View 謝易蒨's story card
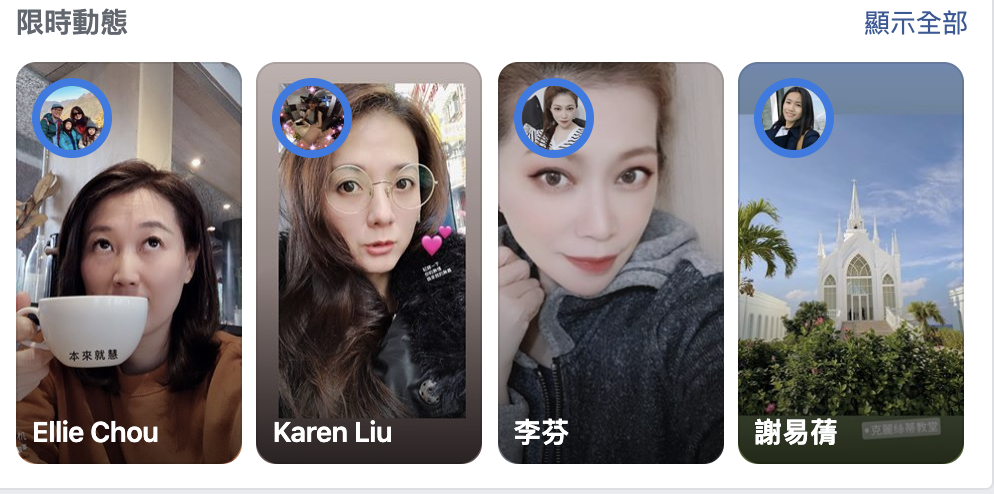This screenshot has width=994, height=494. pos(850,263)
